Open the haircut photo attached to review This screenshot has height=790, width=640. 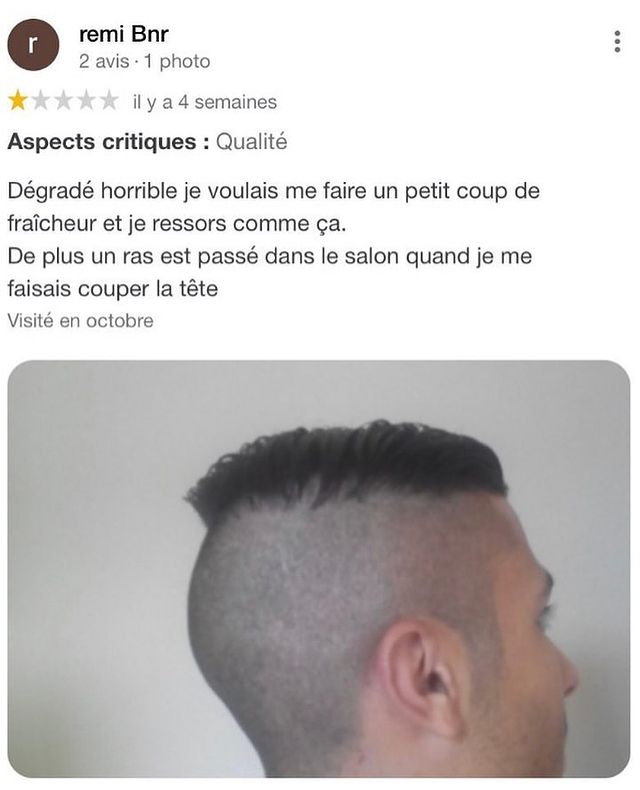pos(319,568)
